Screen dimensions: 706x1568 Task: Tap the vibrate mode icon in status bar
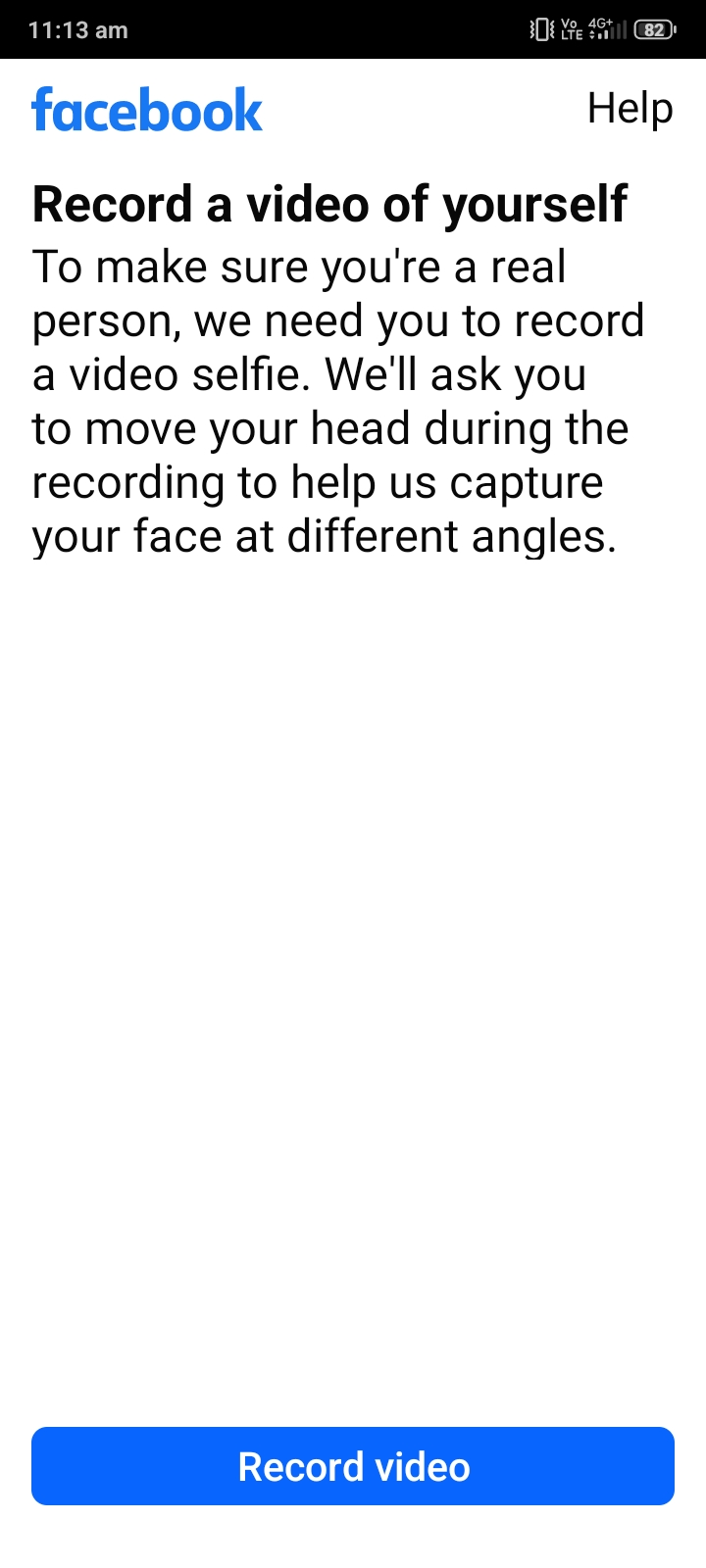coord(541,28)
